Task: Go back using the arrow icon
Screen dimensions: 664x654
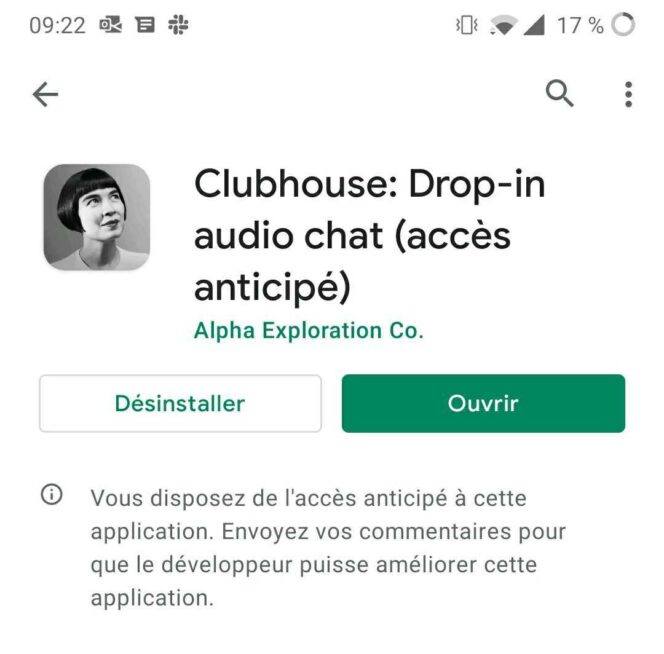Action: pyautogui.click(x=46, y=95)
